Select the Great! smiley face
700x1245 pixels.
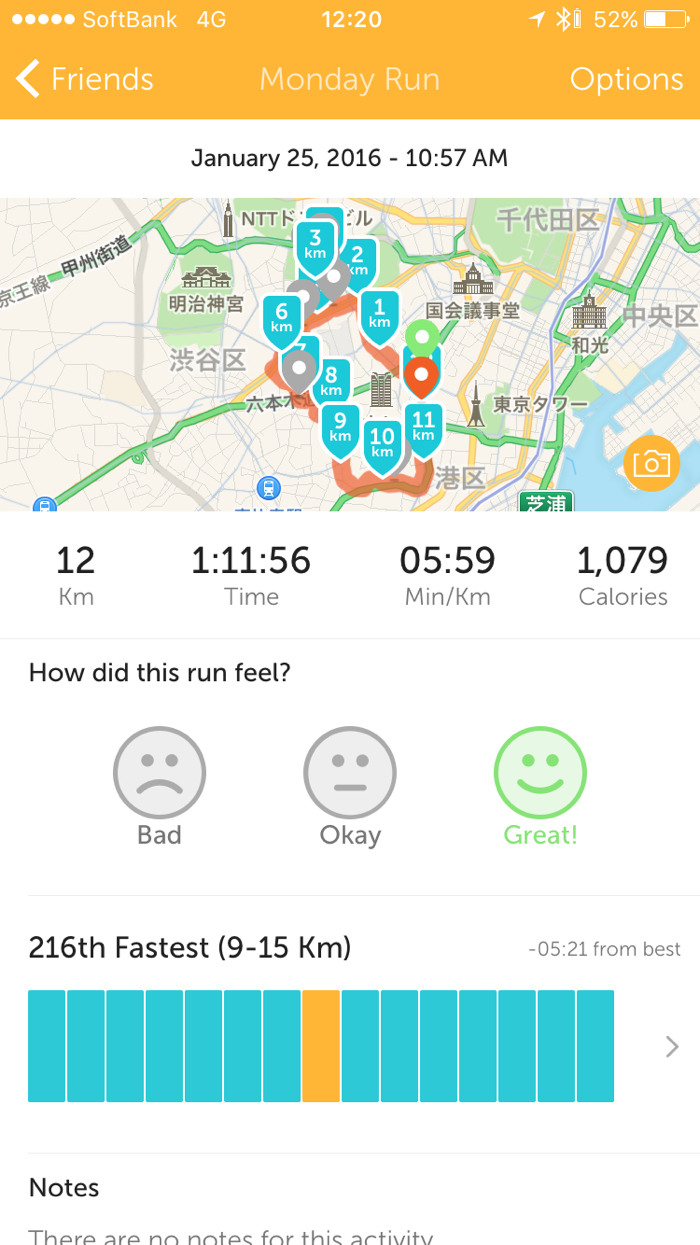click(540, 773)
